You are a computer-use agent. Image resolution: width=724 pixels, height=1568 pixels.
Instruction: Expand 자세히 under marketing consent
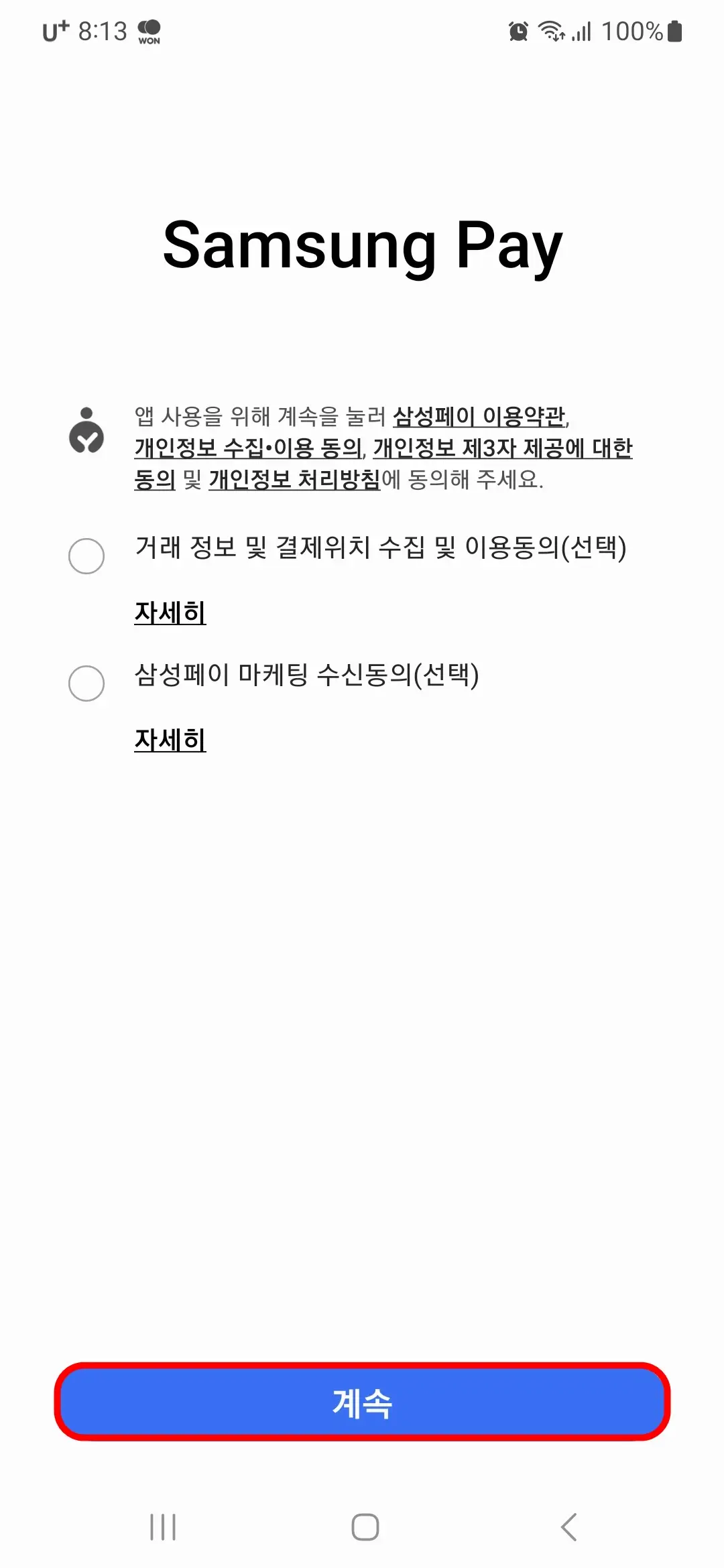tap(169, 741)
